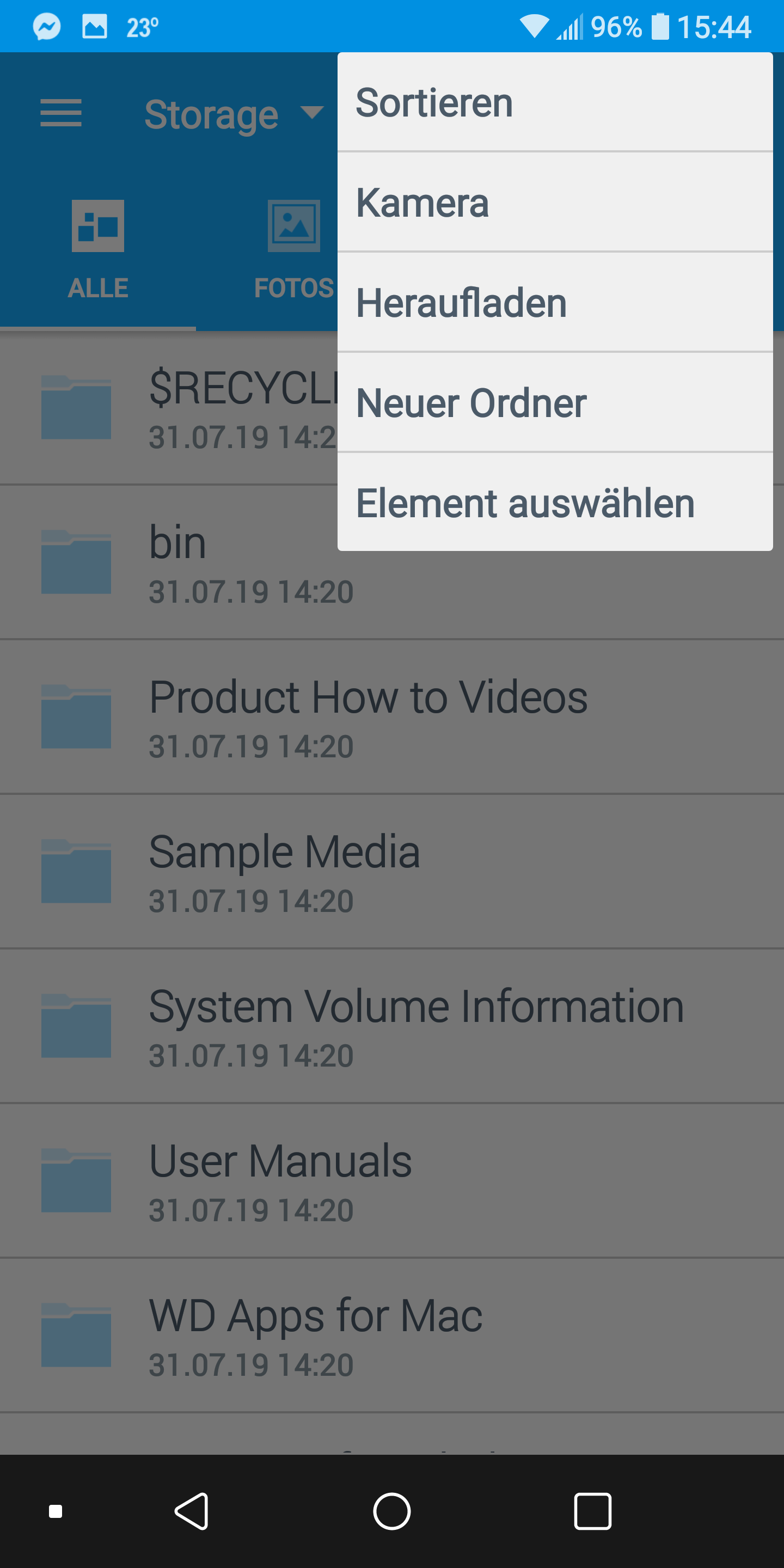Select Element auswählen option
Image resolution: width=784 pixels, height=1568 pixels.
tap(555, 502)
